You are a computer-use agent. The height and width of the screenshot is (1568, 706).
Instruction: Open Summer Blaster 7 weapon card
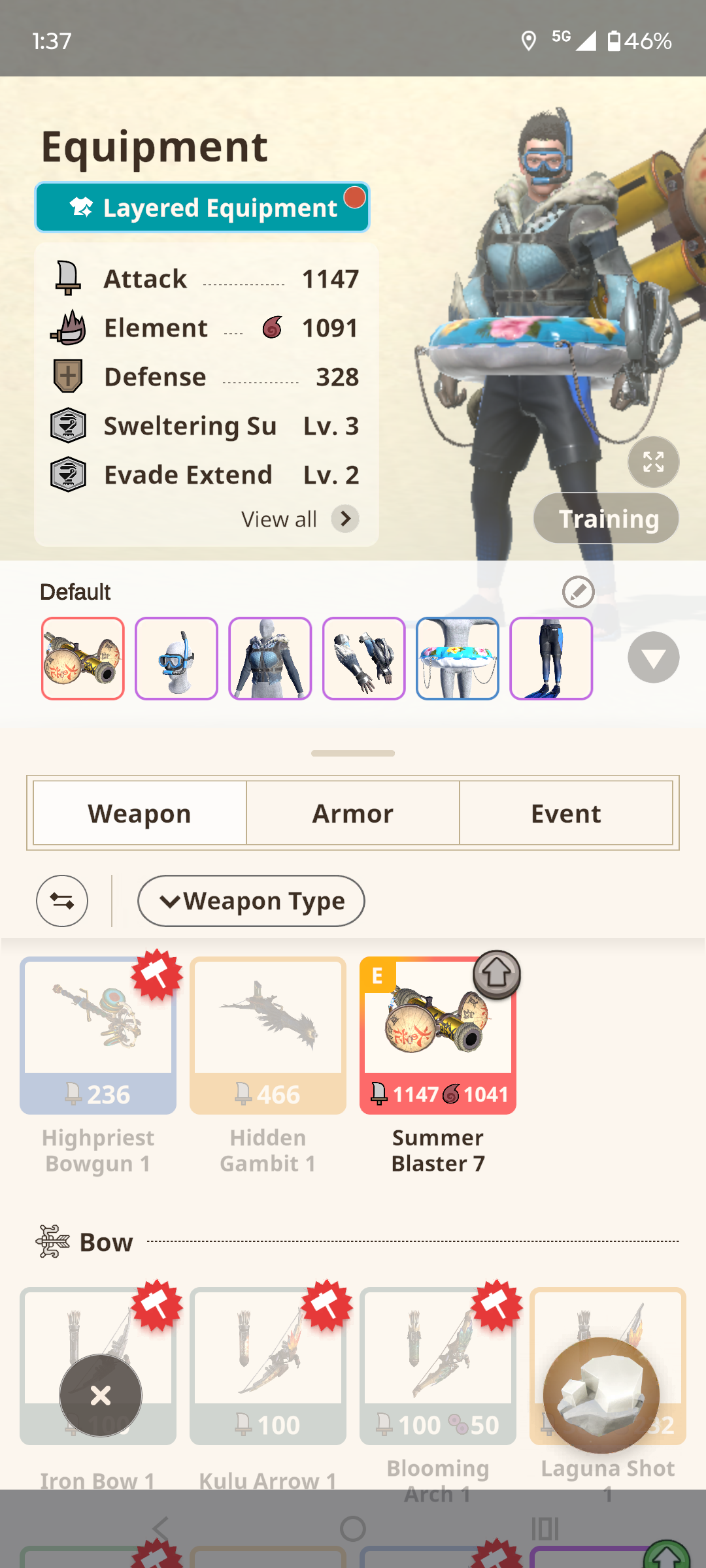pos(438,1066)
